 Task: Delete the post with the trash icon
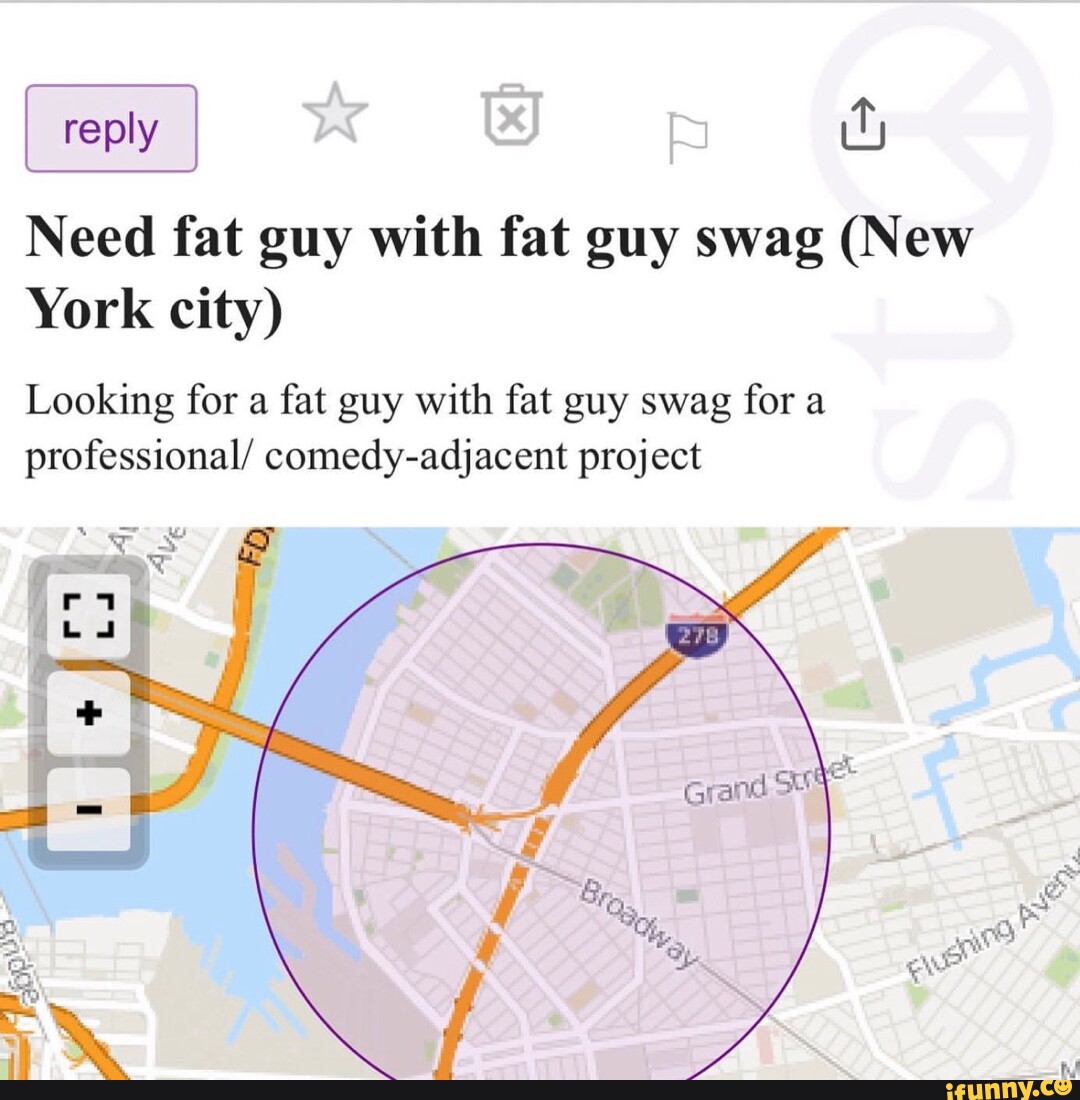coord(511,115)
